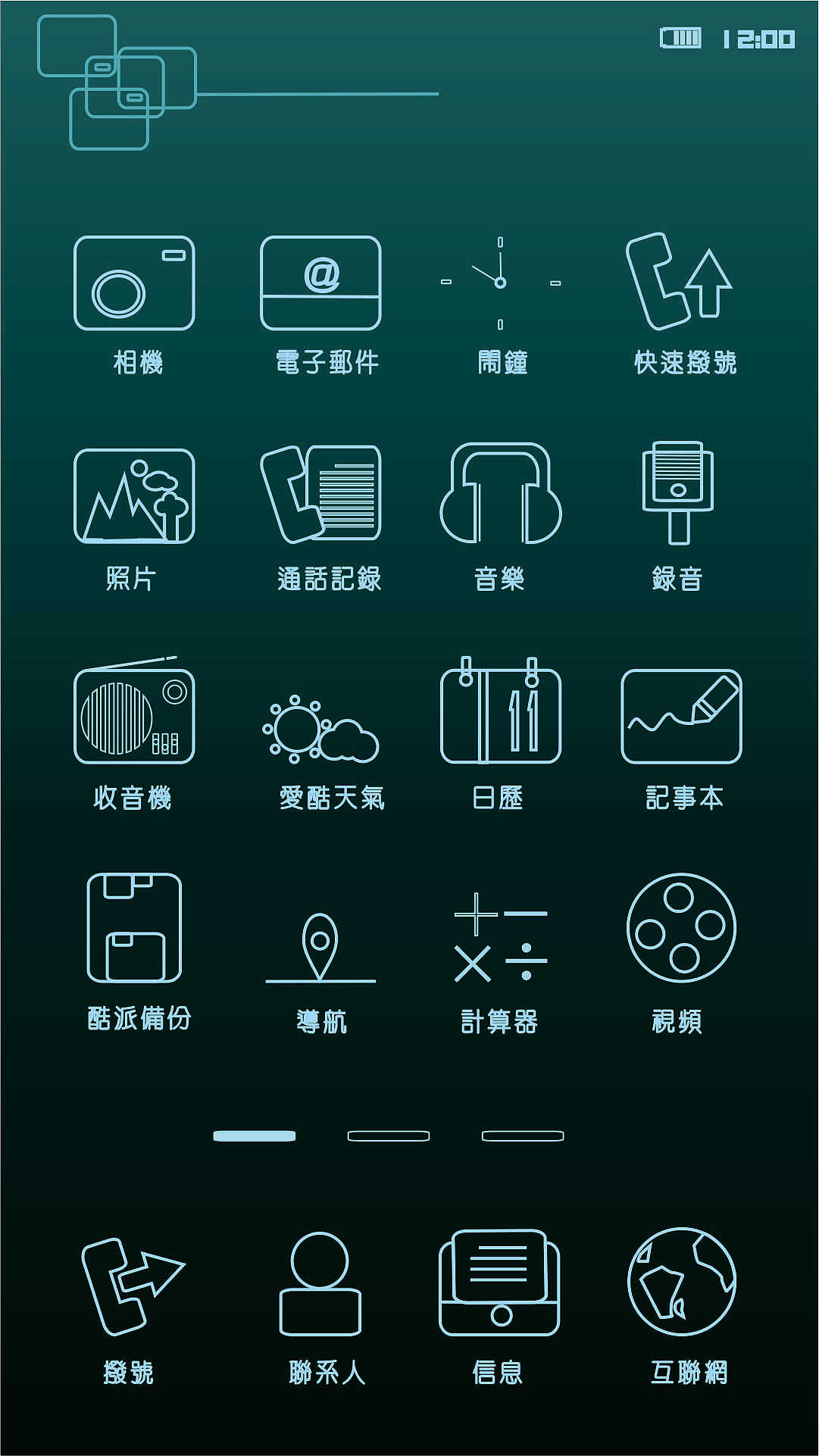View the 照片 photo gallery
This screenshot has width=819, height=1456.
[x=135, y=496]
